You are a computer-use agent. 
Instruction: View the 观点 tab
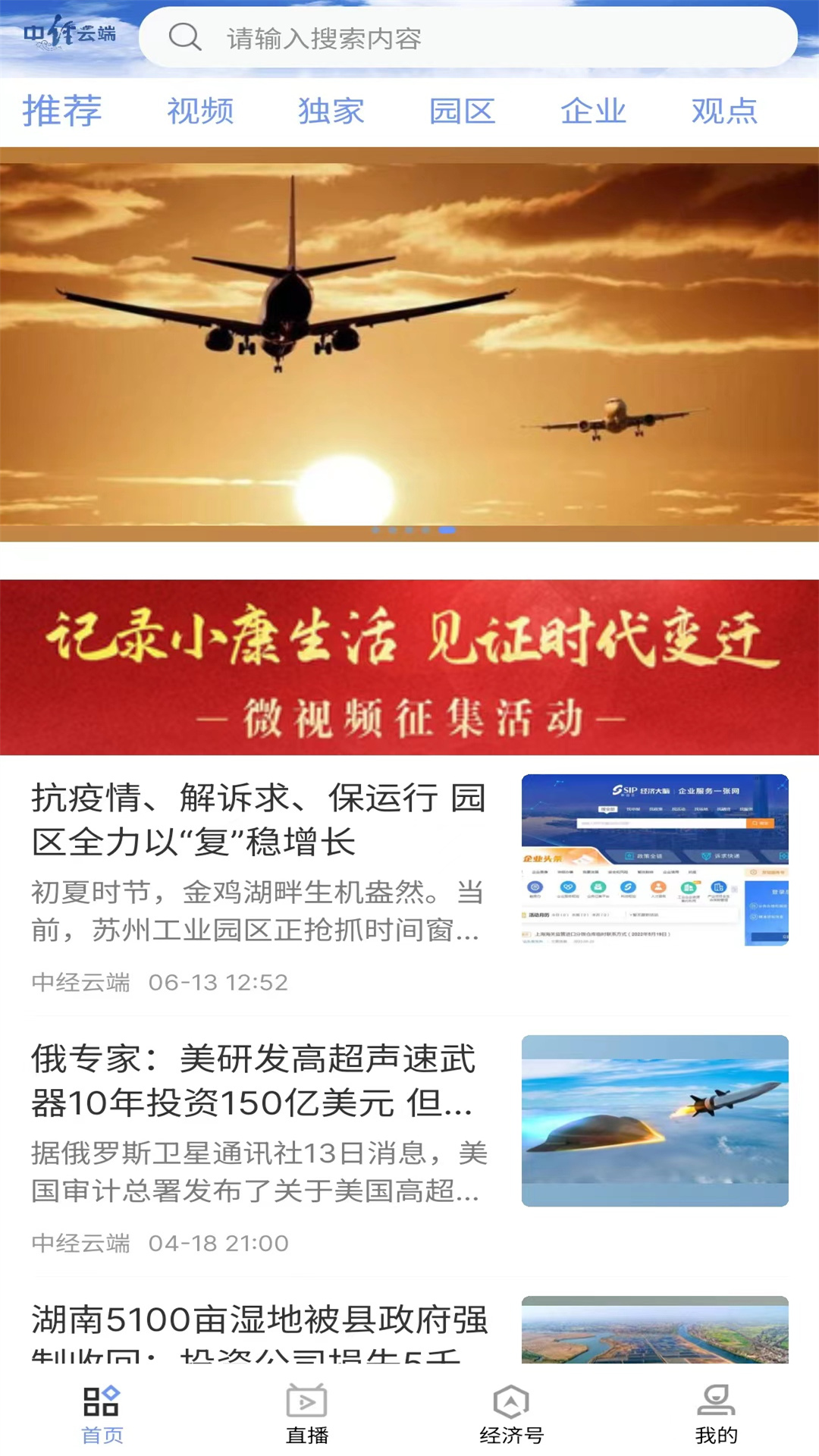(x=724, y=111)
